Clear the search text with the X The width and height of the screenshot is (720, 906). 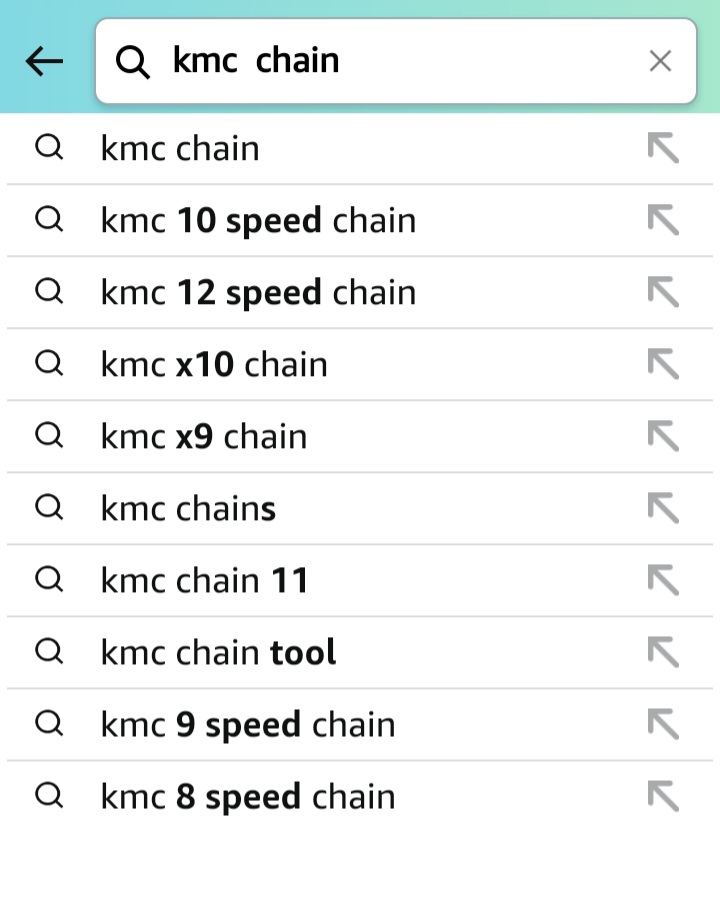pos(660,62)
